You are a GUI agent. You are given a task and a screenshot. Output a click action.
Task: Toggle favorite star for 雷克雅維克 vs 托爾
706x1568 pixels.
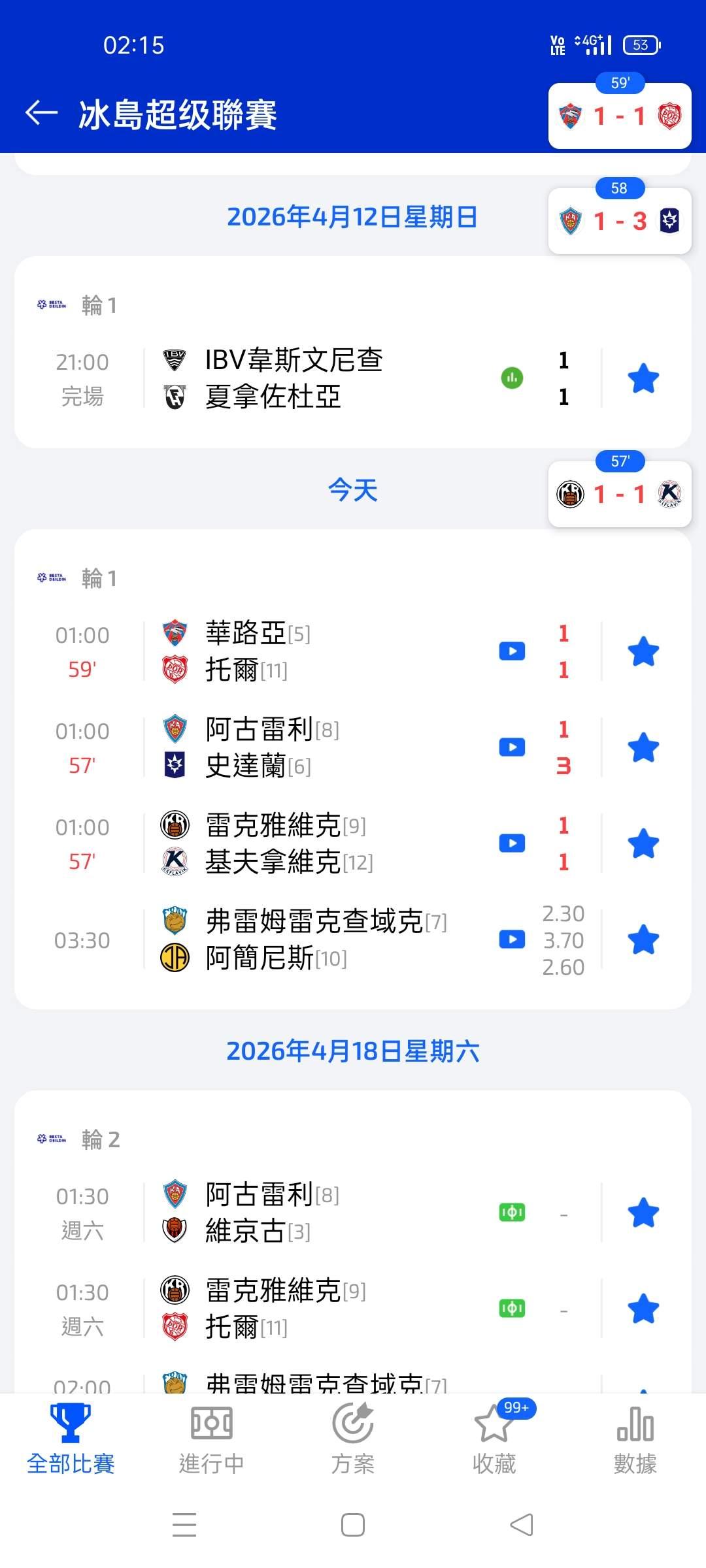(643, 1309)
